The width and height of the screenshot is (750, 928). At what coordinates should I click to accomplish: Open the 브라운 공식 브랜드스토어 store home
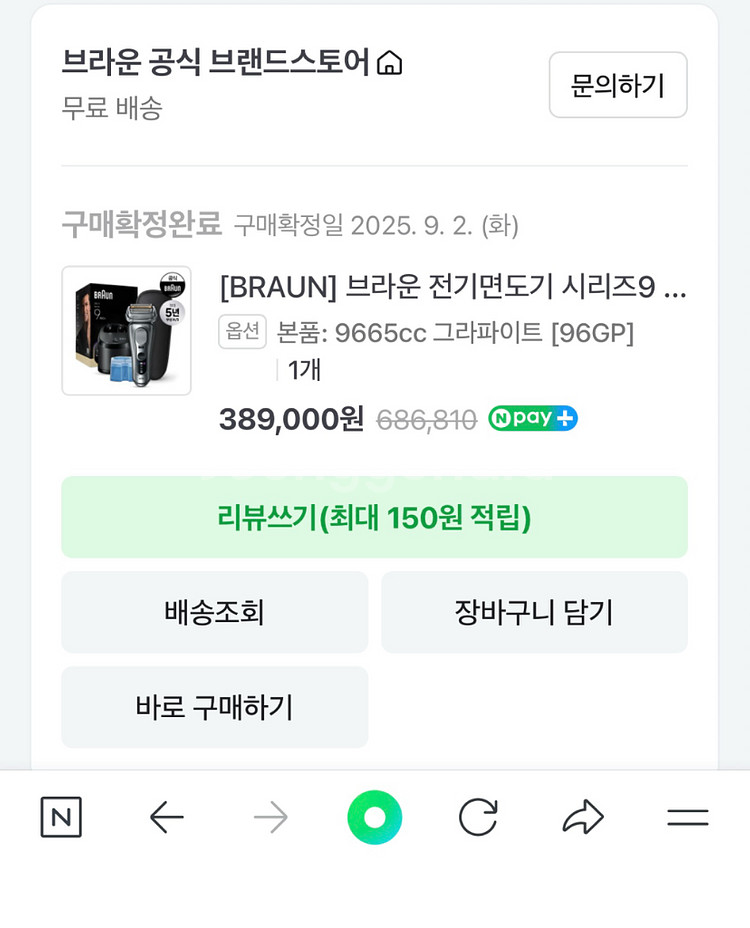[x=232, y=62]
